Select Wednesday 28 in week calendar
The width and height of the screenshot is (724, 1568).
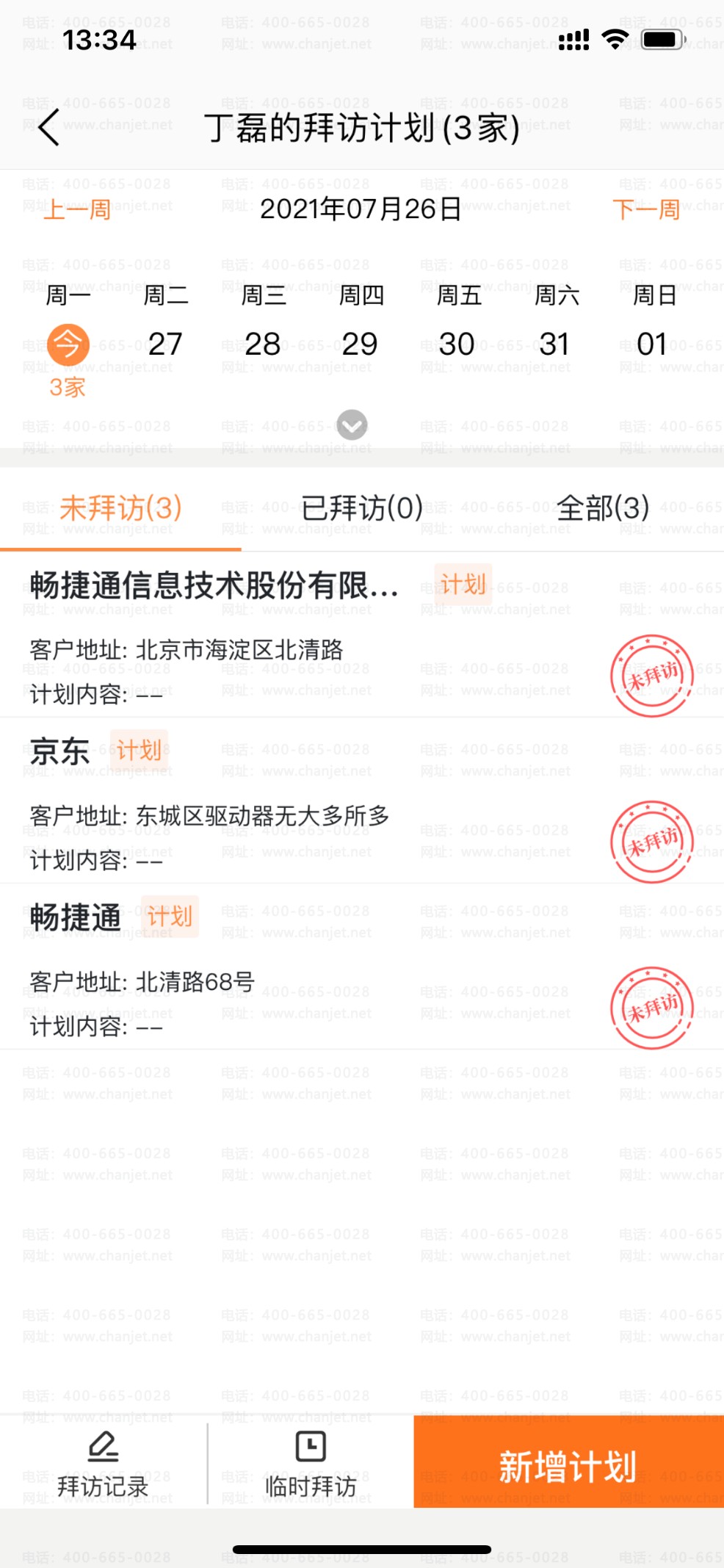(262, 344)
